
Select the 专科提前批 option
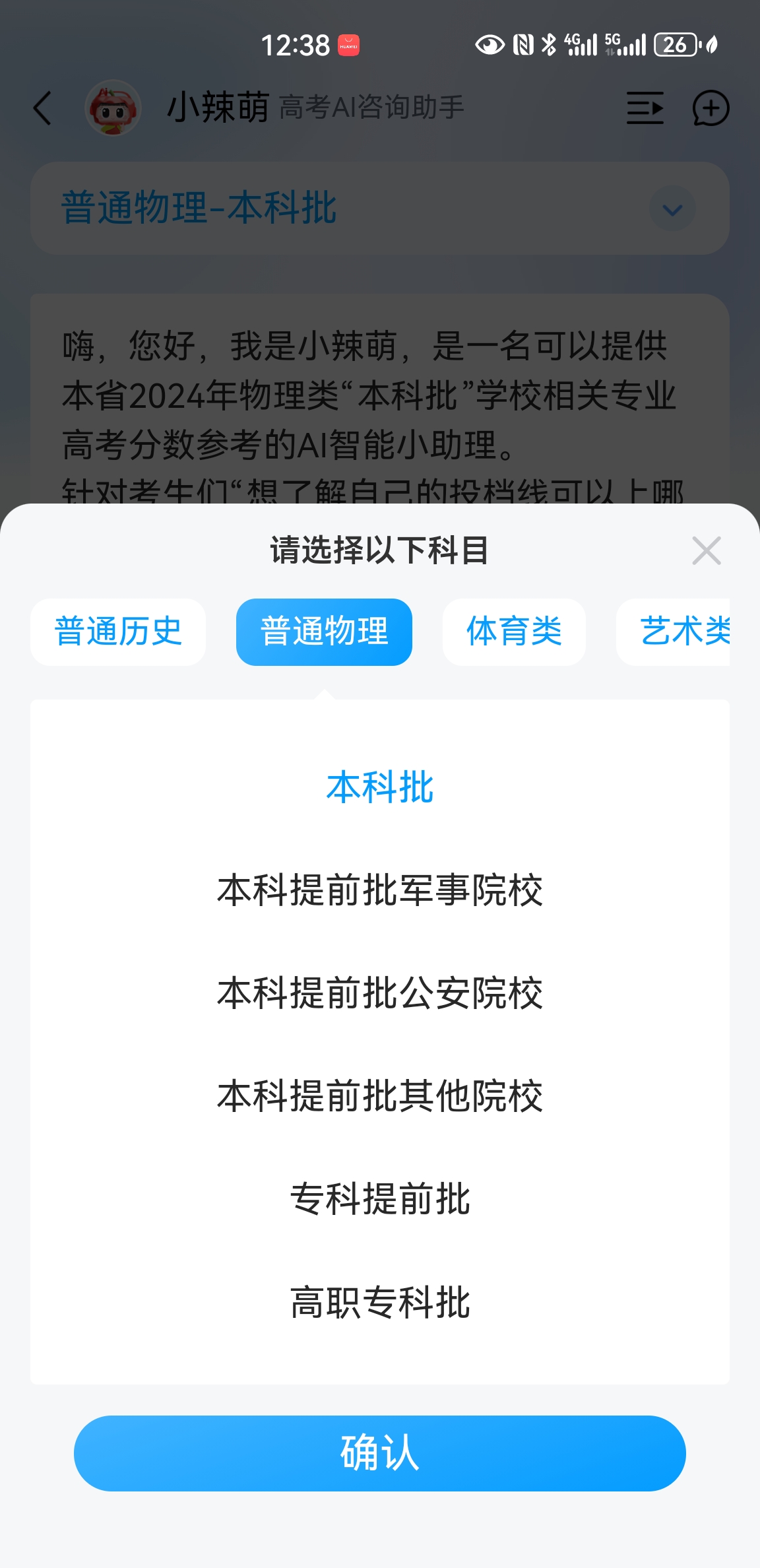point(380,1198)
